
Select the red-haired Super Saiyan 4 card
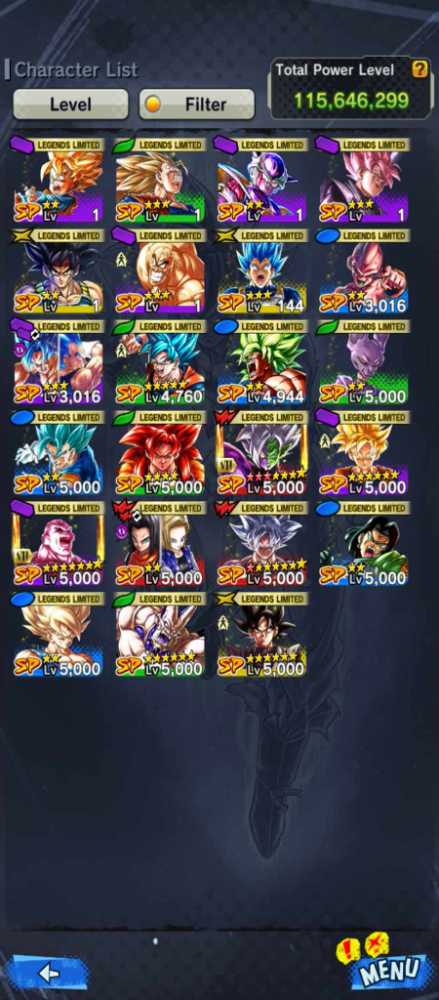click(x=160, y=453)
